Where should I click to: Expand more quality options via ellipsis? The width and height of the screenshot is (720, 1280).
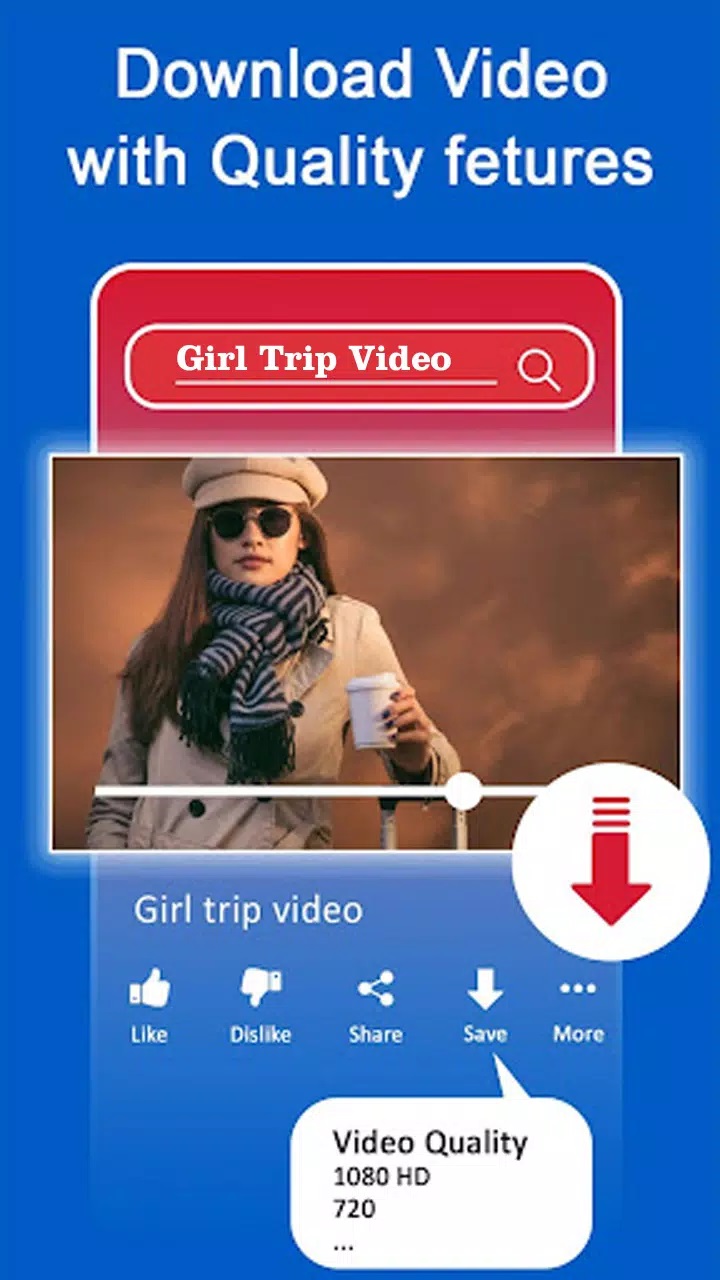click(345, 1243)
